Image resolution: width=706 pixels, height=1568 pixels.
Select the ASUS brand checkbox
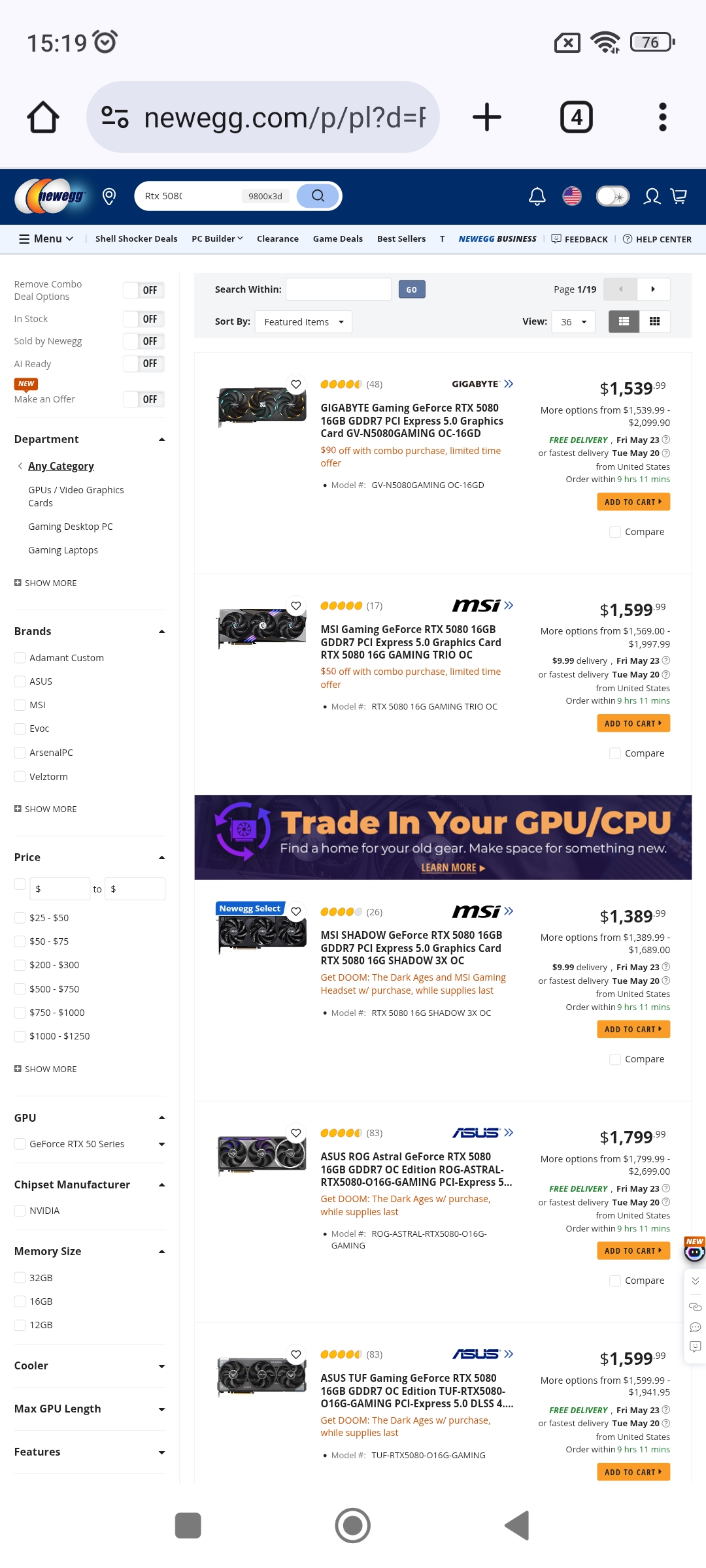tap(20, 681)
